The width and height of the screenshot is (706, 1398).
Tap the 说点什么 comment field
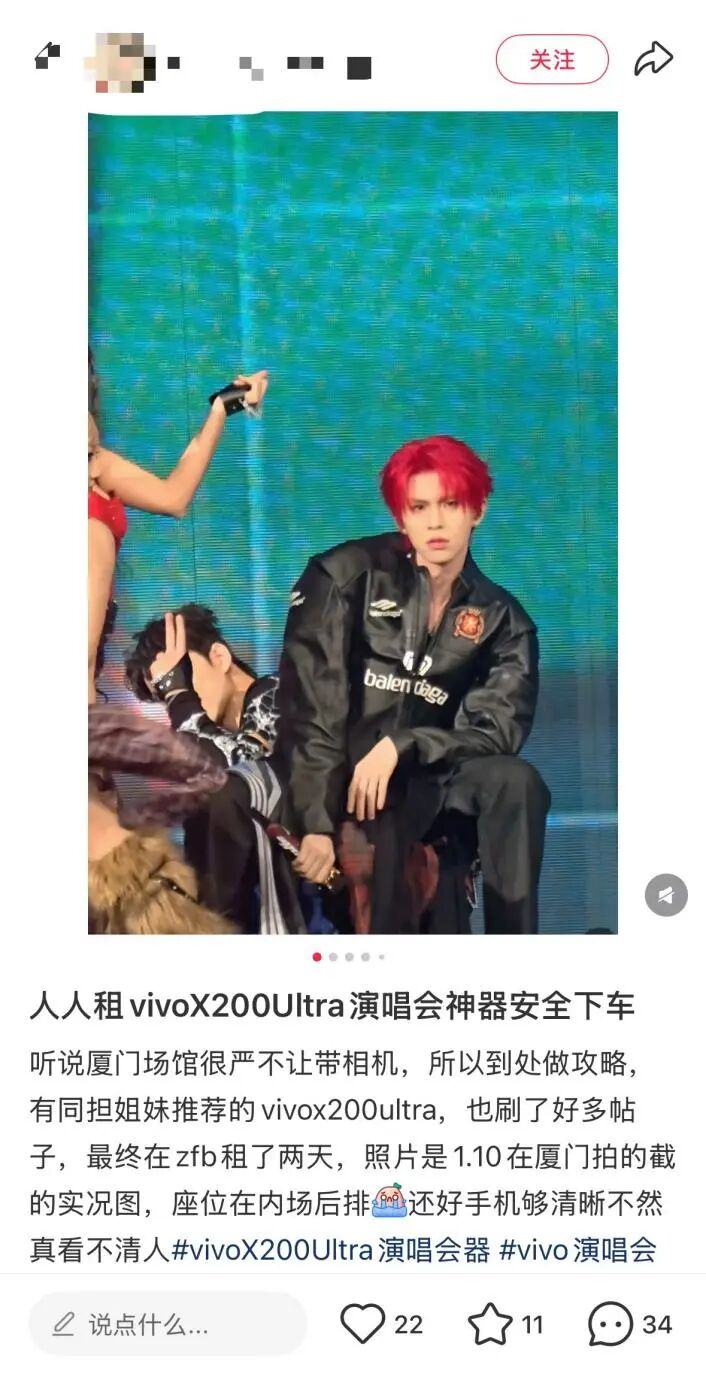coord(167,1325)
